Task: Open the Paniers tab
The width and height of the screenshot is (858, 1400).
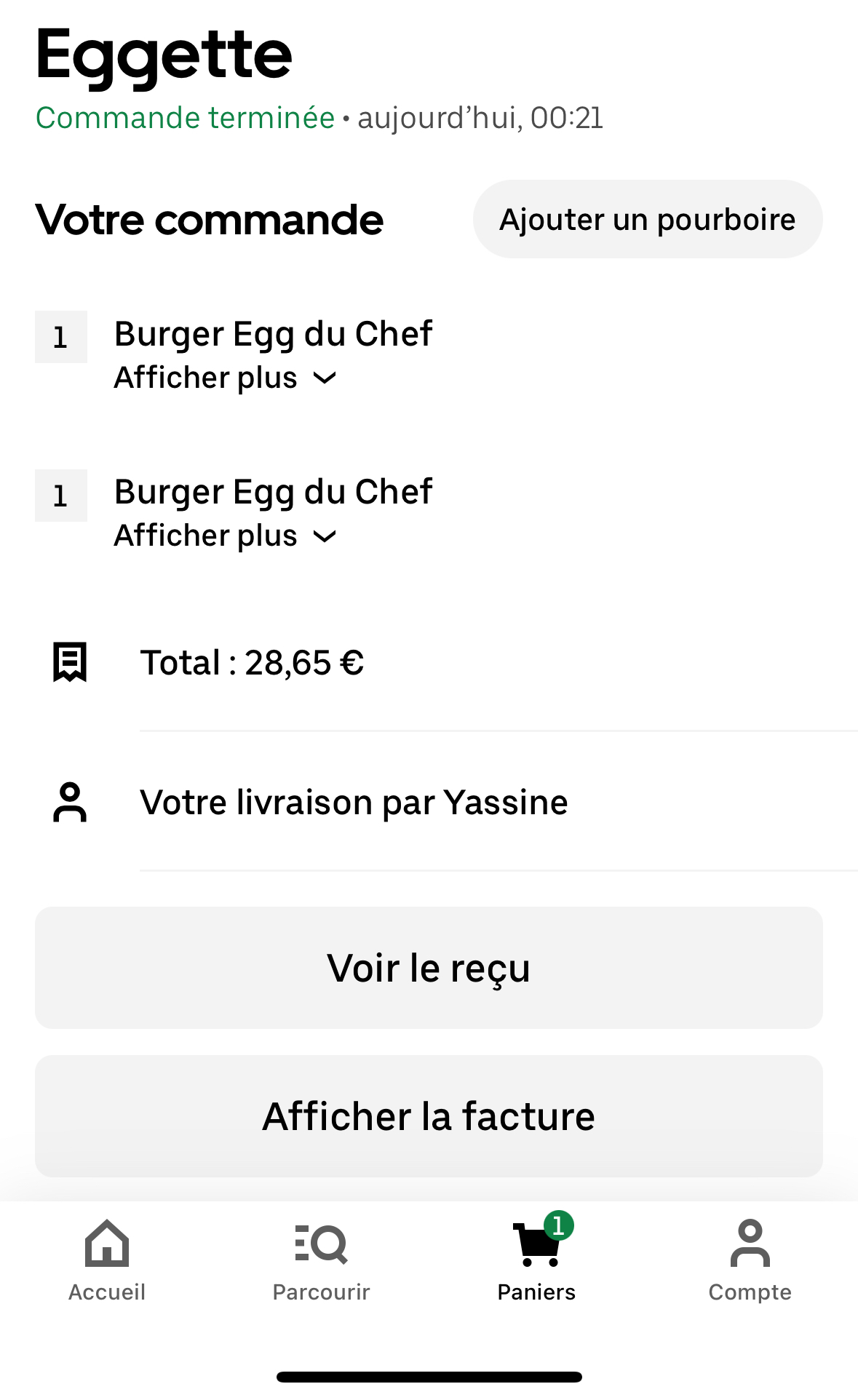Action: click(x=536, y=1260)
